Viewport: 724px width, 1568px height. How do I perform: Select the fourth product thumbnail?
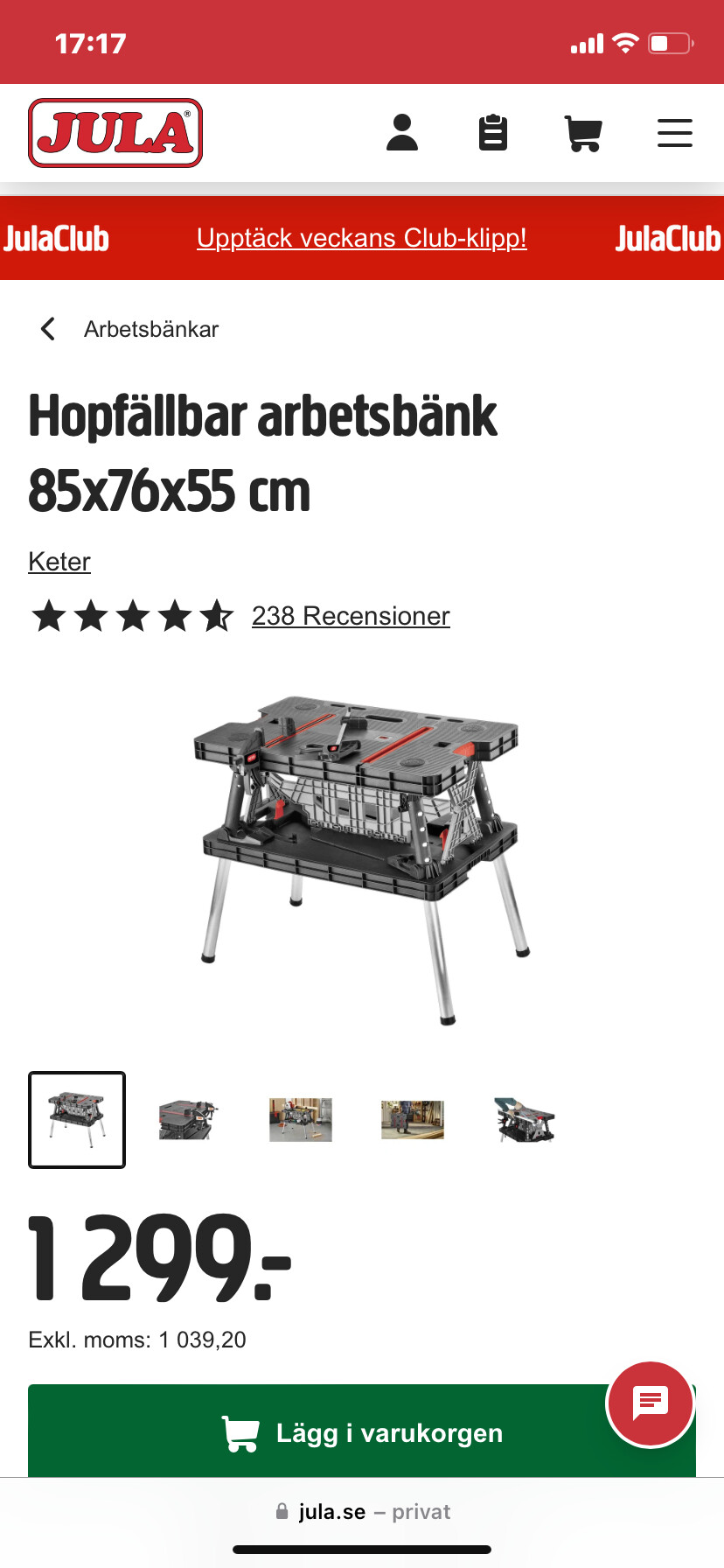(x=412, y=1120)
